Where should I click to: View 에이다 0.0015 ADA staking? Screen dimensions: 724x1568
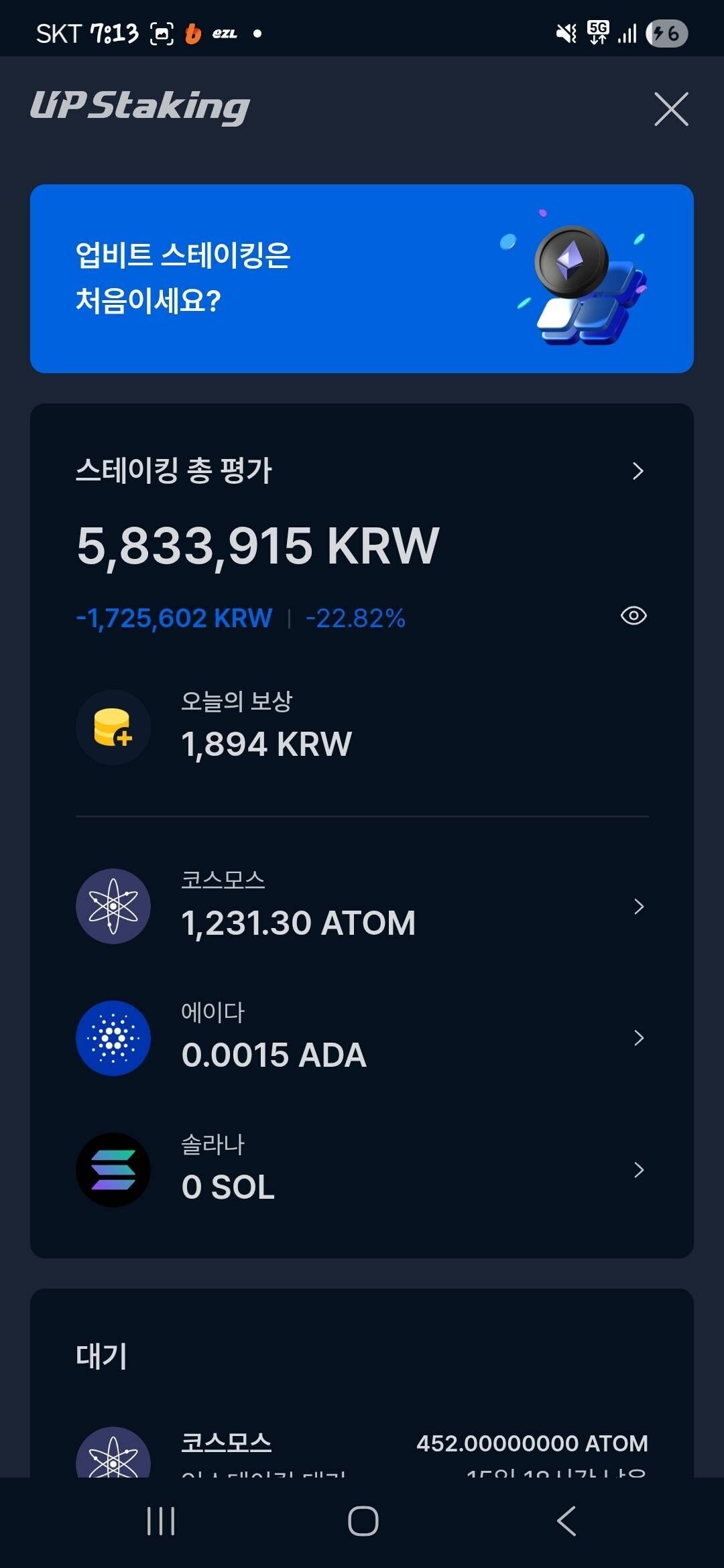tap(362, 1038)
